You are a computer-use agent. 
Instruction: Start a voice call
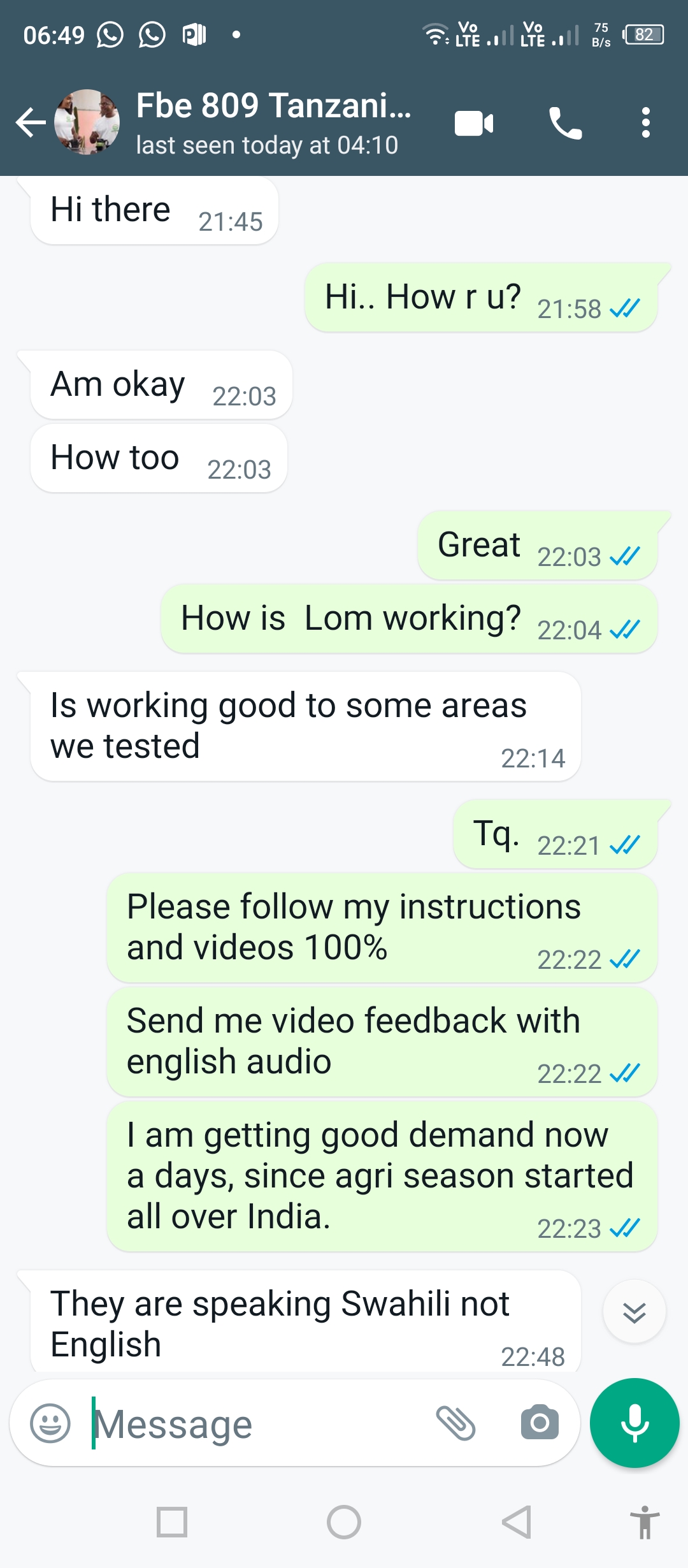(565, 123)
